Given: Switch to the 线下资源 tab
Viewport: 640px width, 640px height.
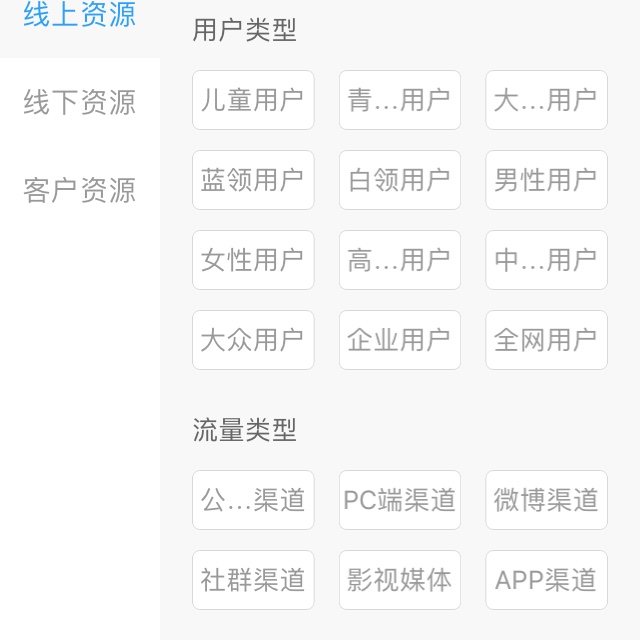Looking at the screenshot, I should point(79,102).
